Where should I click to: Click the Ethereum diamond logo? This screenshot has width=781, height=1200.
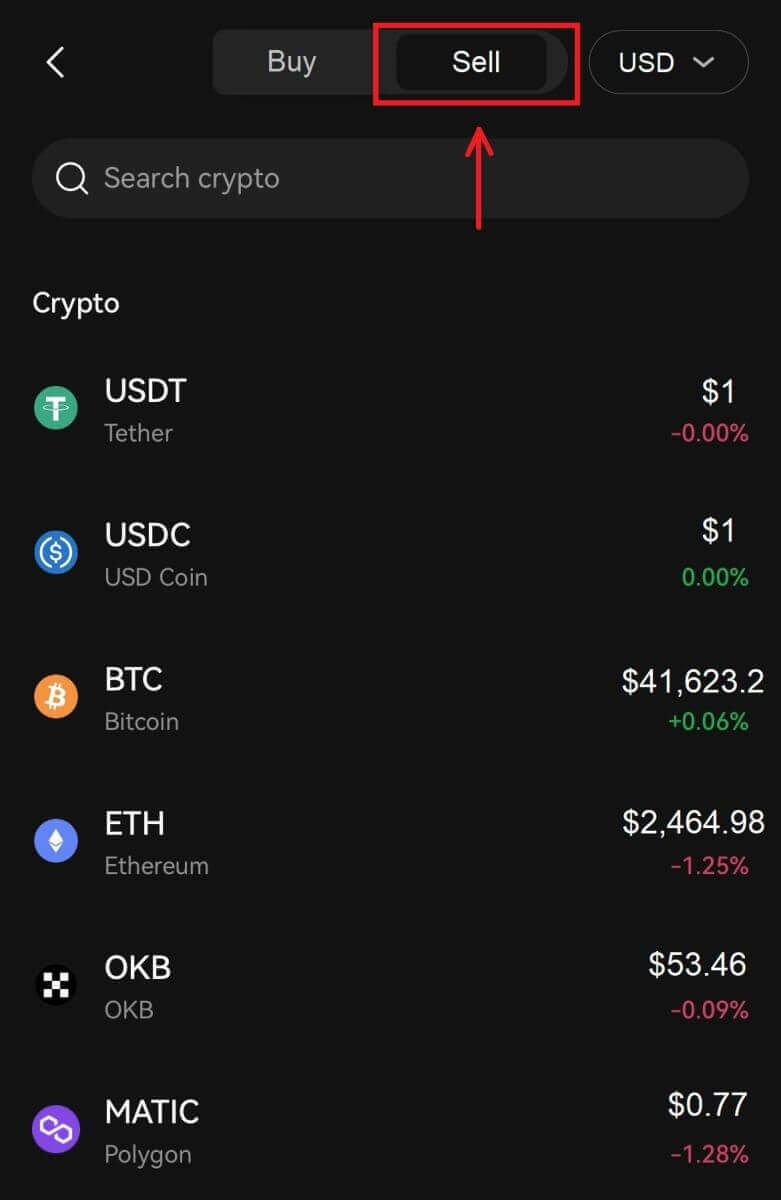pyautogui.click(x=56, y=840)
